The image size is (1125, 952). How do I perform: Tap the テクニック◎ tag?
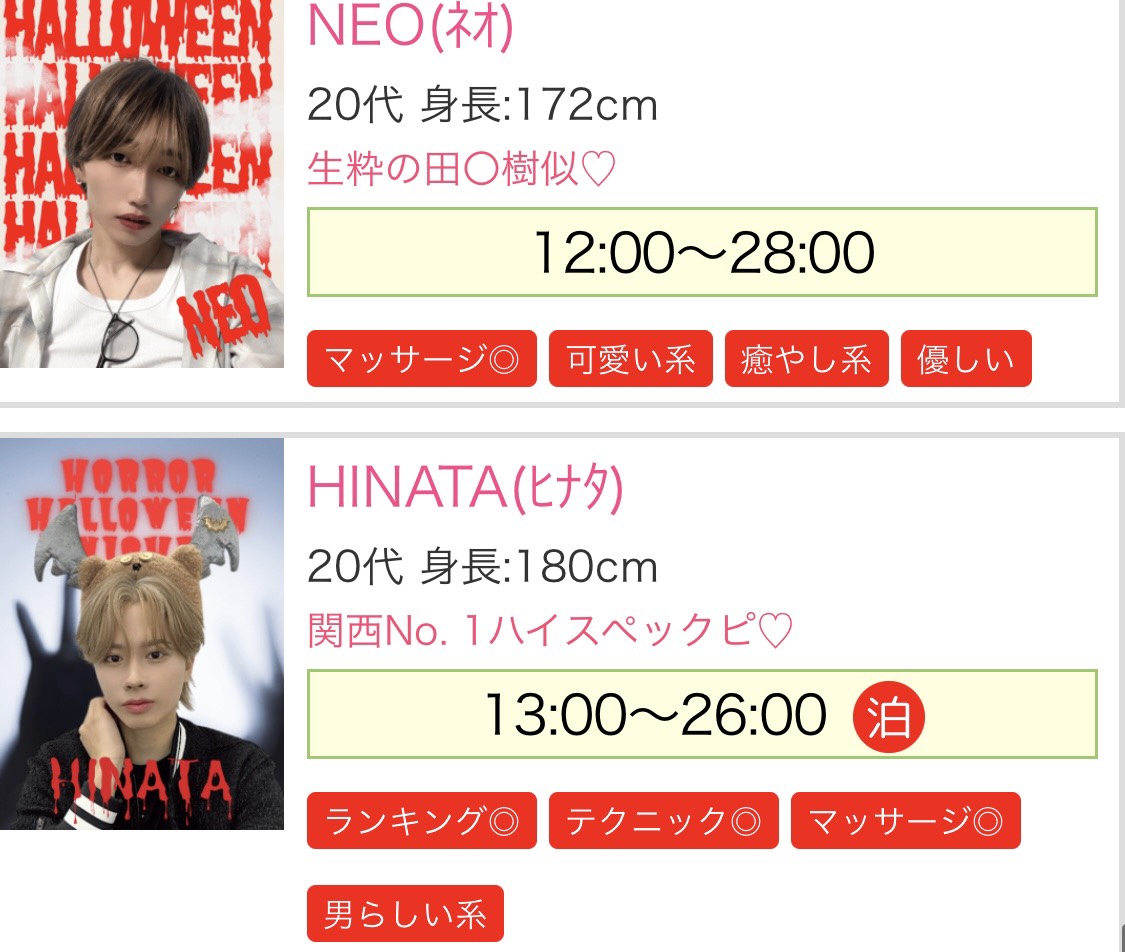[663, 821]
